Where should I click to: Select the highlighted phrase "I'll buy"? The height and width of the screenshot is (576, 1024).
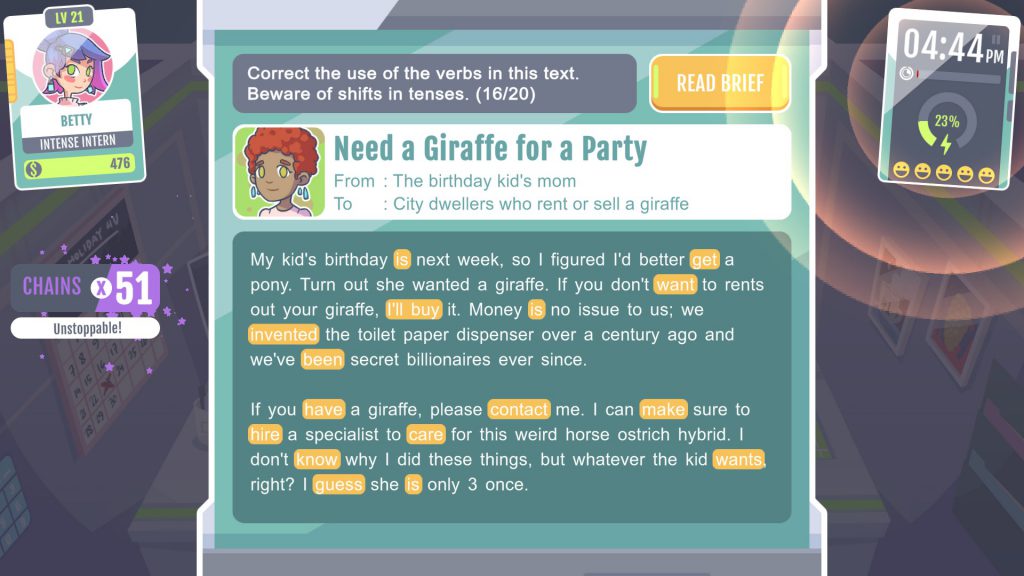413,309
